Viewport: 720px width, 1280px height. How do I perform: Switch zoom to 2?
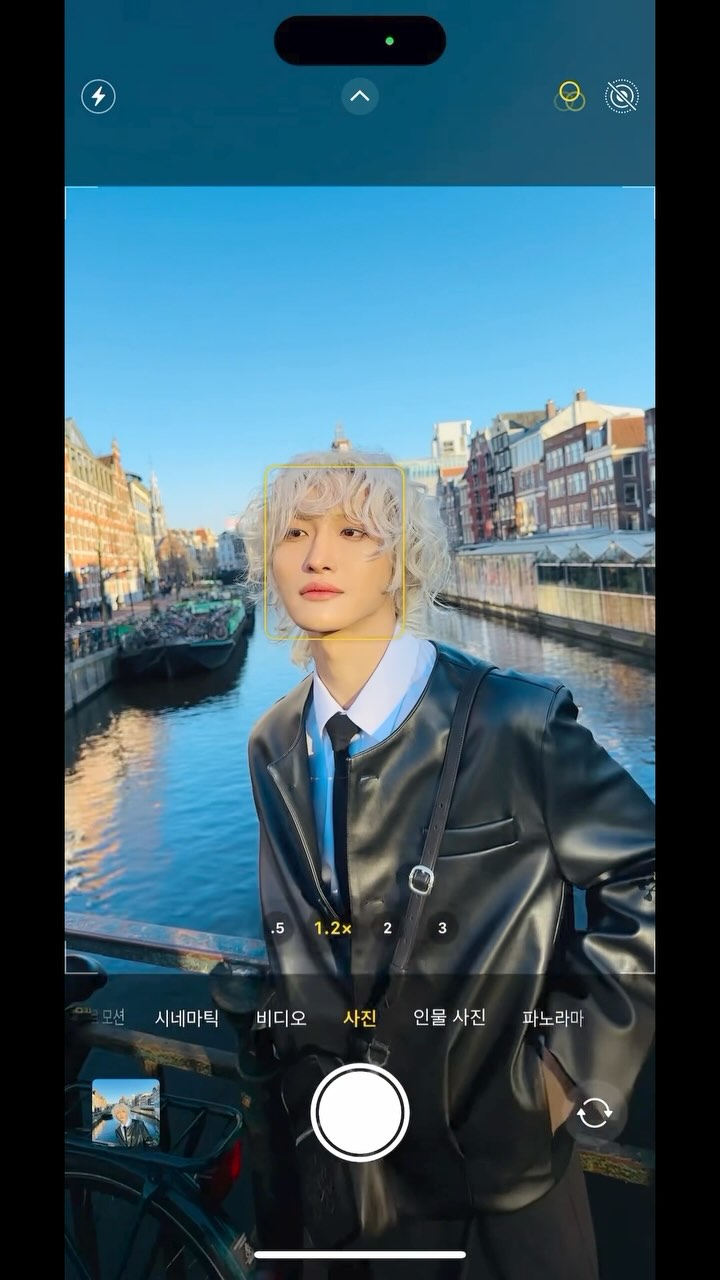387,928
